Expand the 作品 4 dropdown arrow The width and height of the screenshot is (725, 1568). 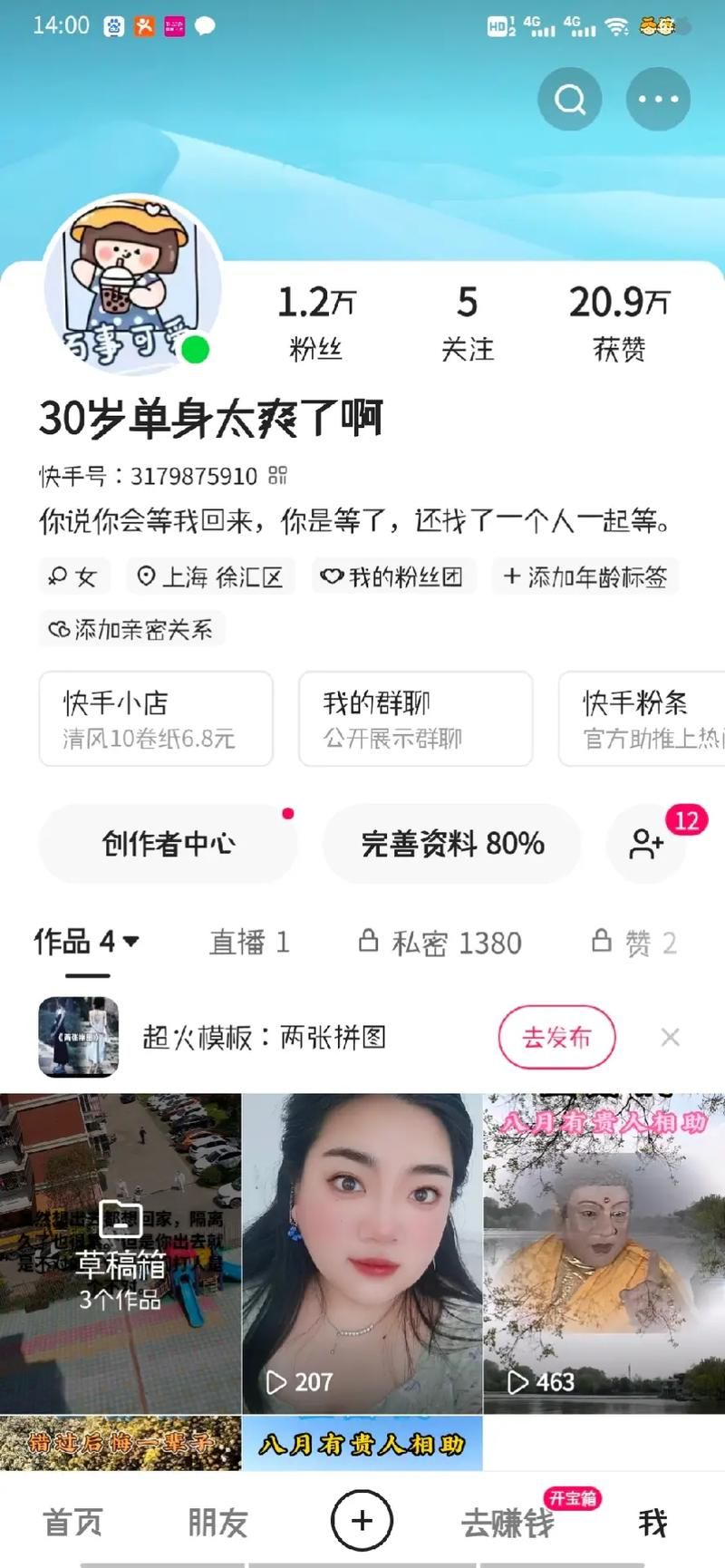tap(132, 942)
